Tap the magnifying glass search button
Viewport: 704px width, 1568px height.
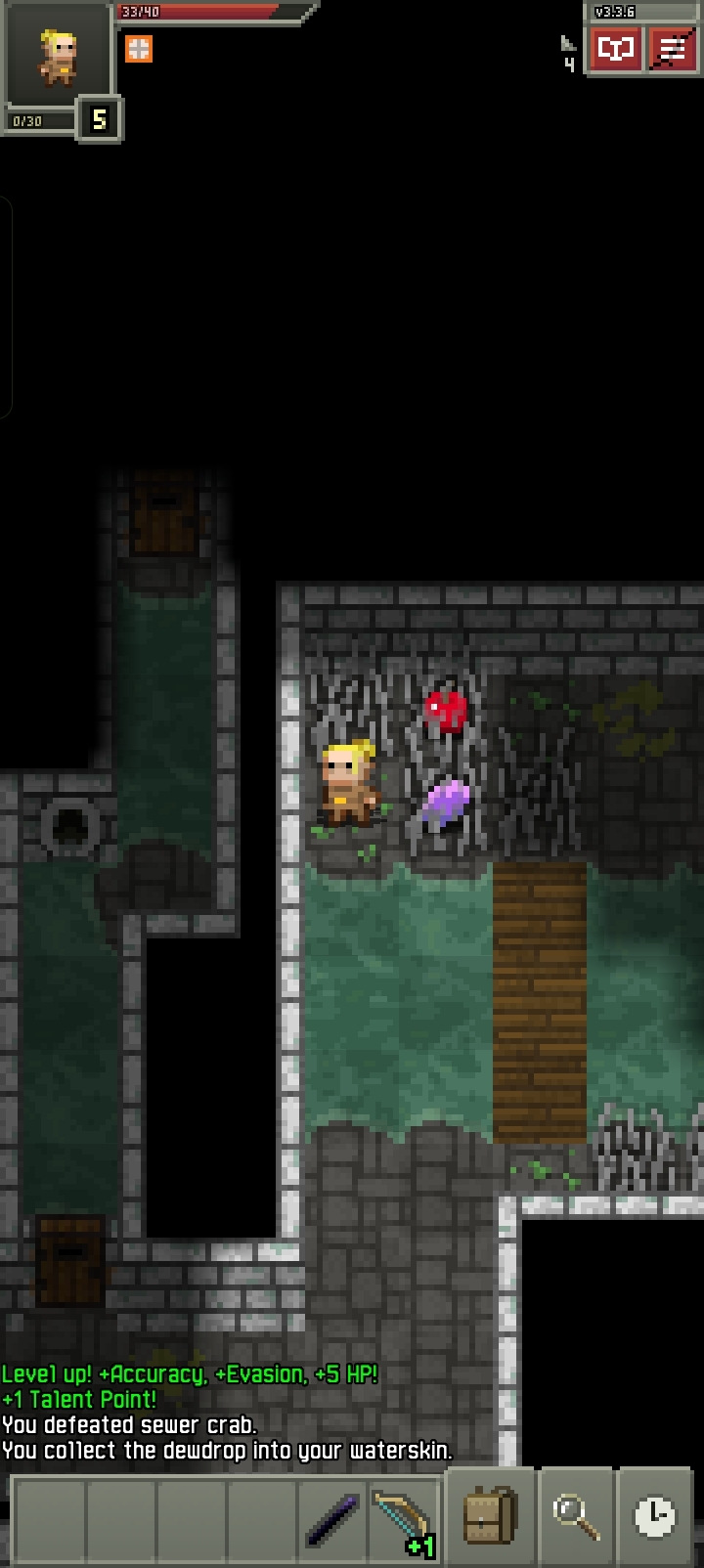click(575, 1515)
